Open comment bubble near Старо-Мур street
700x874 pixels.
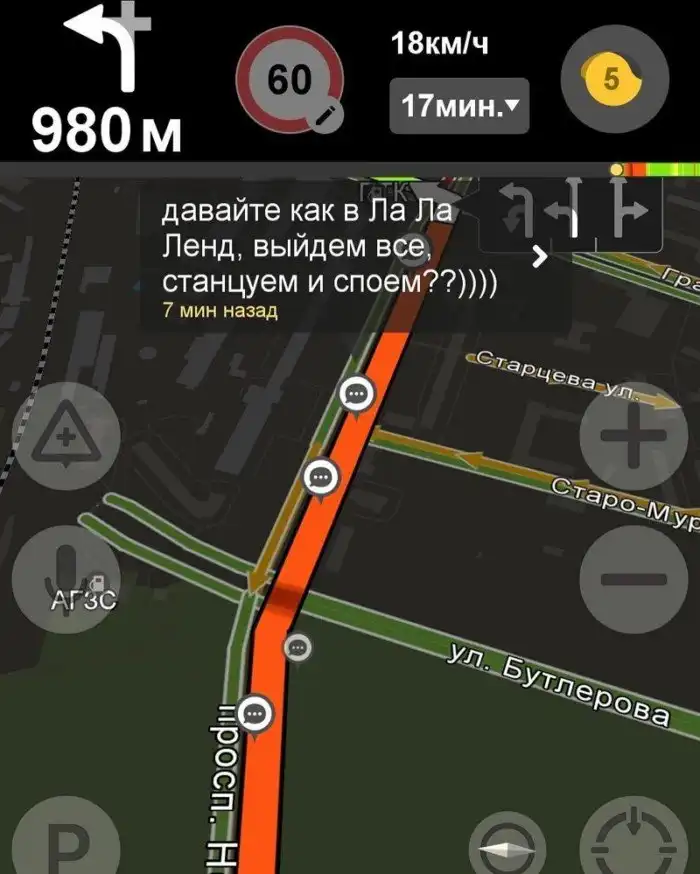[x=321, y=477]
